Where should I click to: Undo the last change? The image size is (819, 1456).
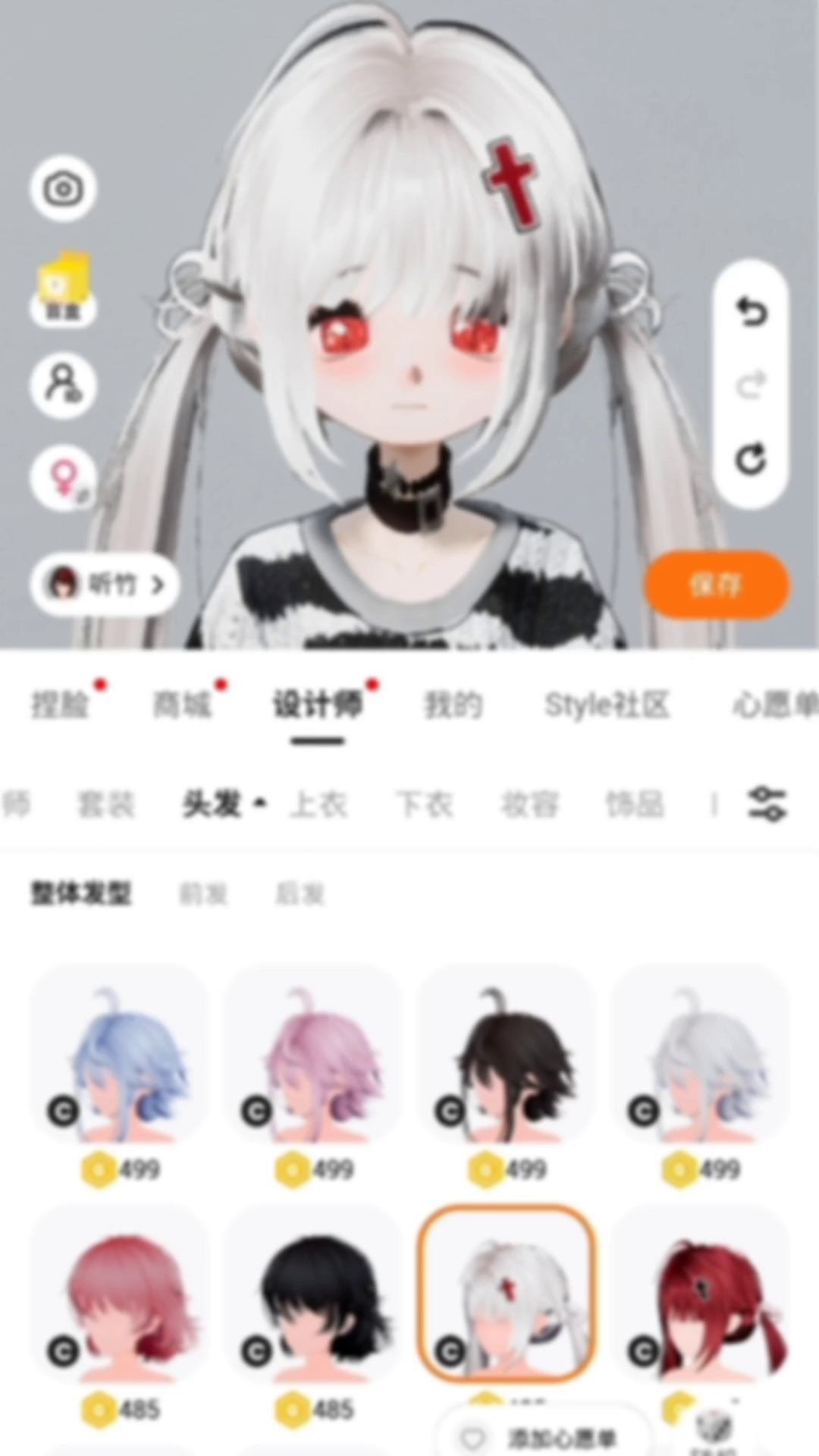pyautogui.click(x=751, y=312)
